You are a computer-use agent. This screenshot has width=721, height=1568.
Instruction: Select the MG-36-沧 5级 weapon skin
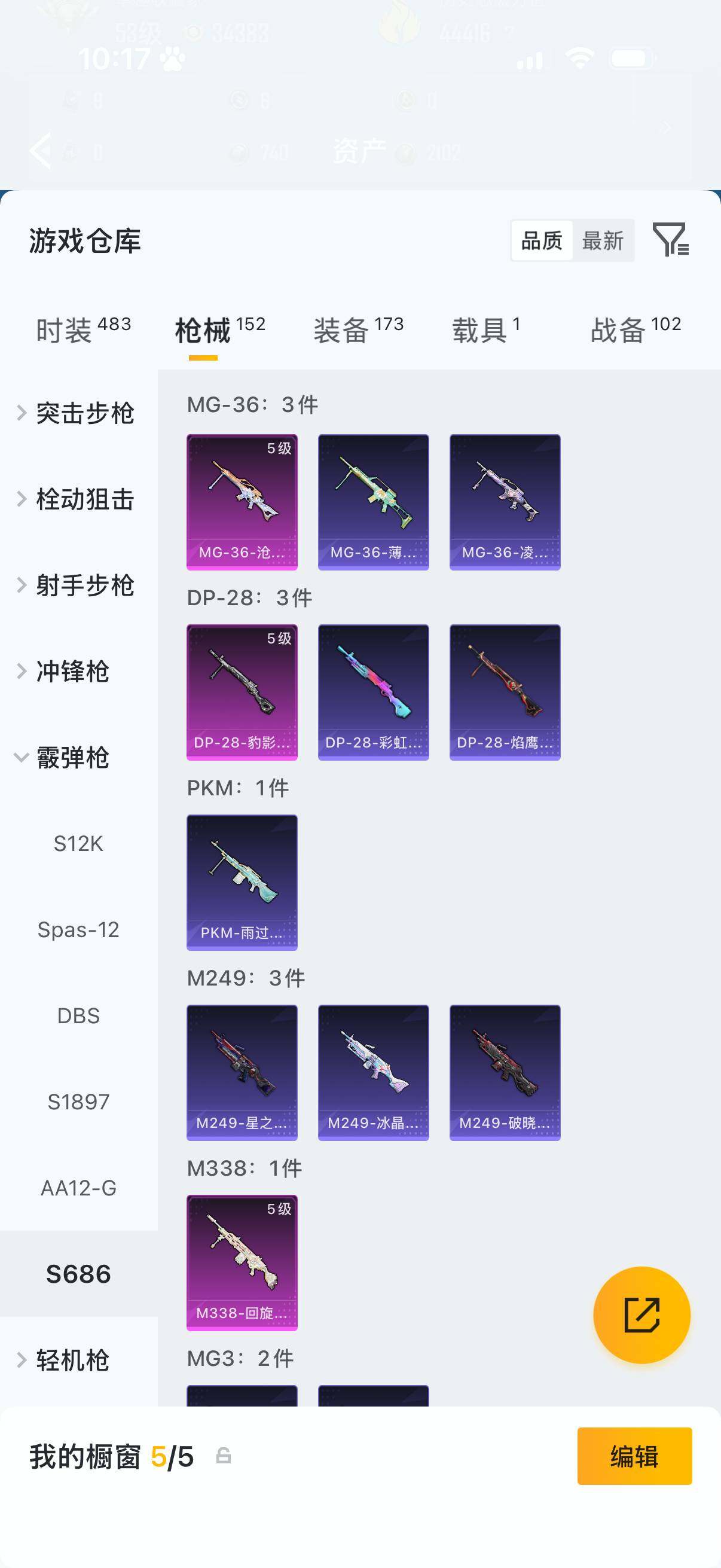[242, 501]
